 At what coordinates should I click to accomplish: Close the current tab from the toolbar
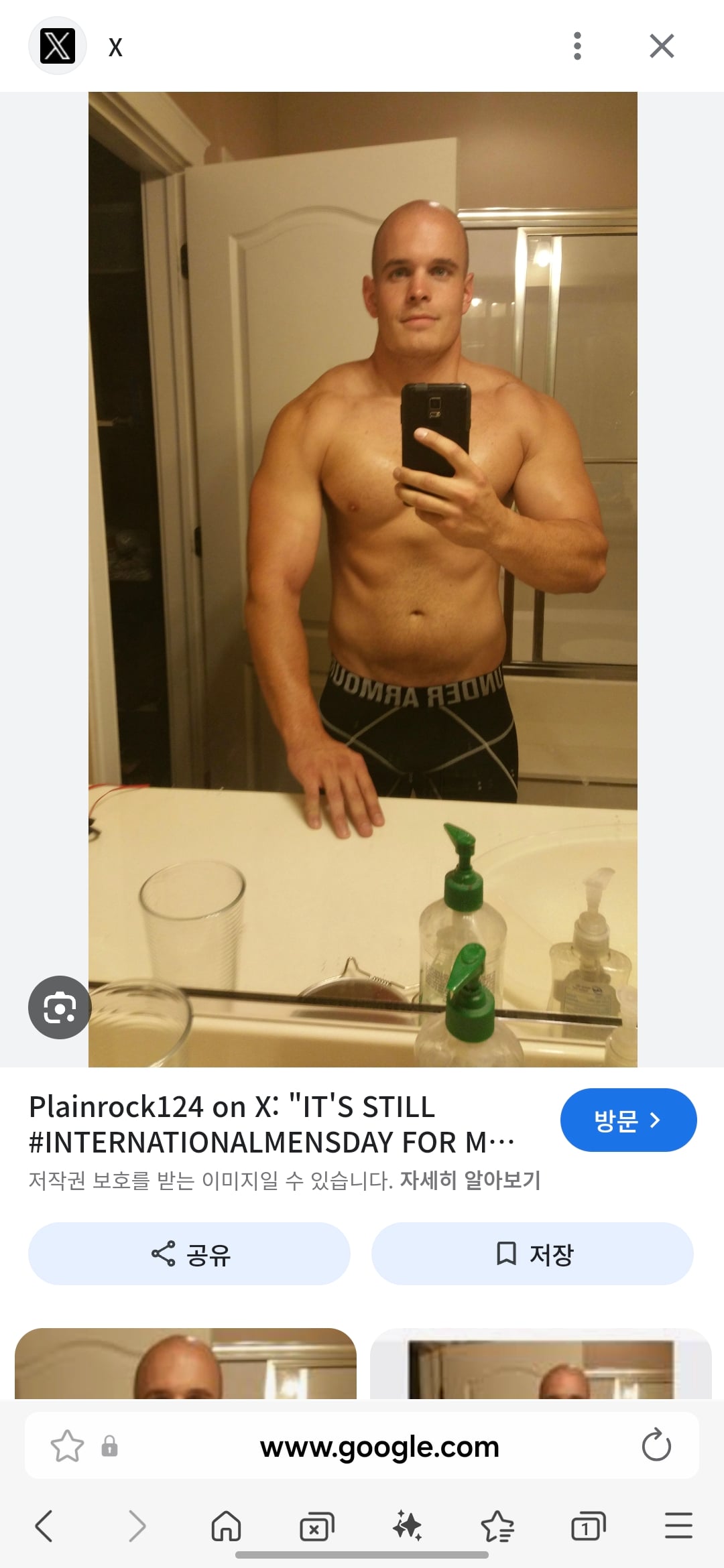click(x=316, y=1526)
